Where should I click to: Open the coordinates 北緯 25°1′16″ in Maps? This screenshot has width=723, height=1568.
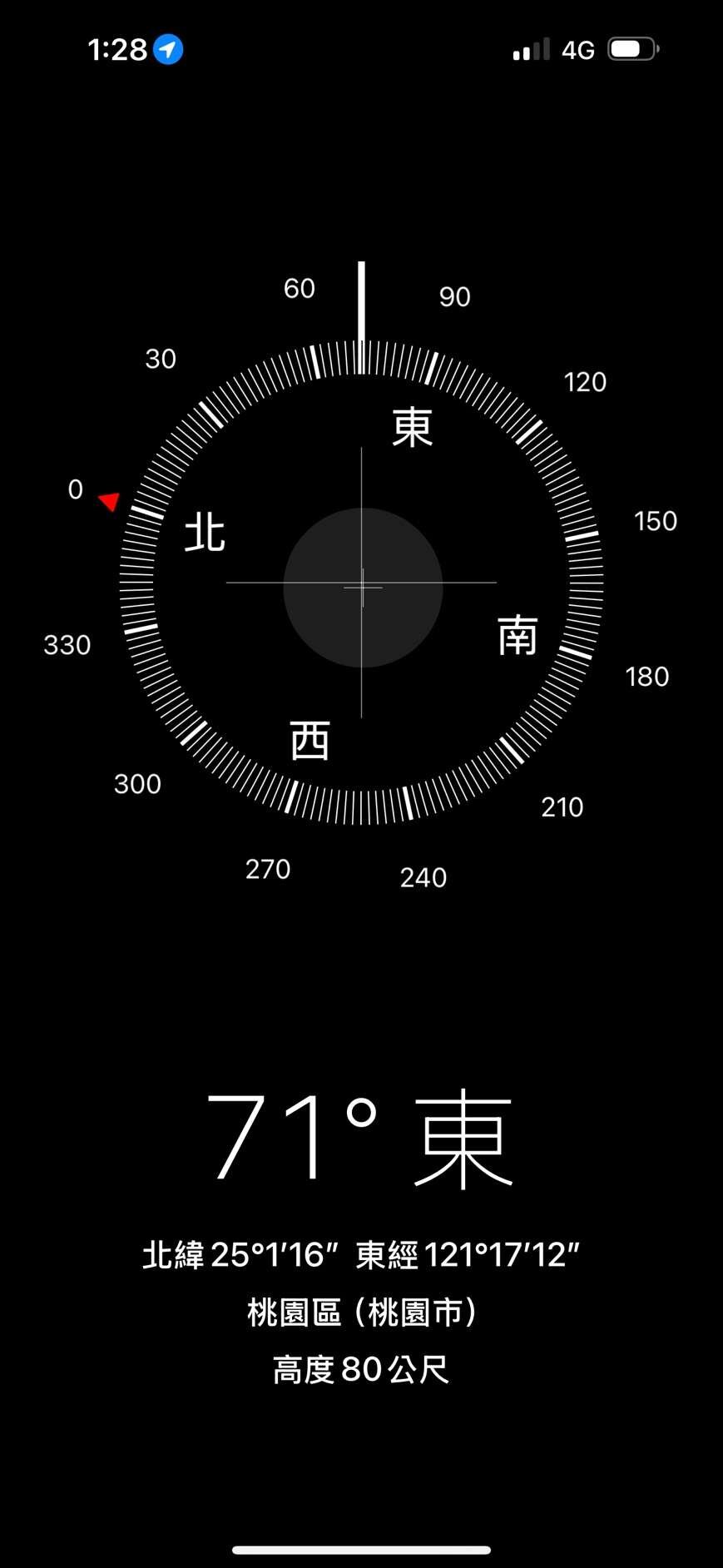click(x=360, y=1254)
